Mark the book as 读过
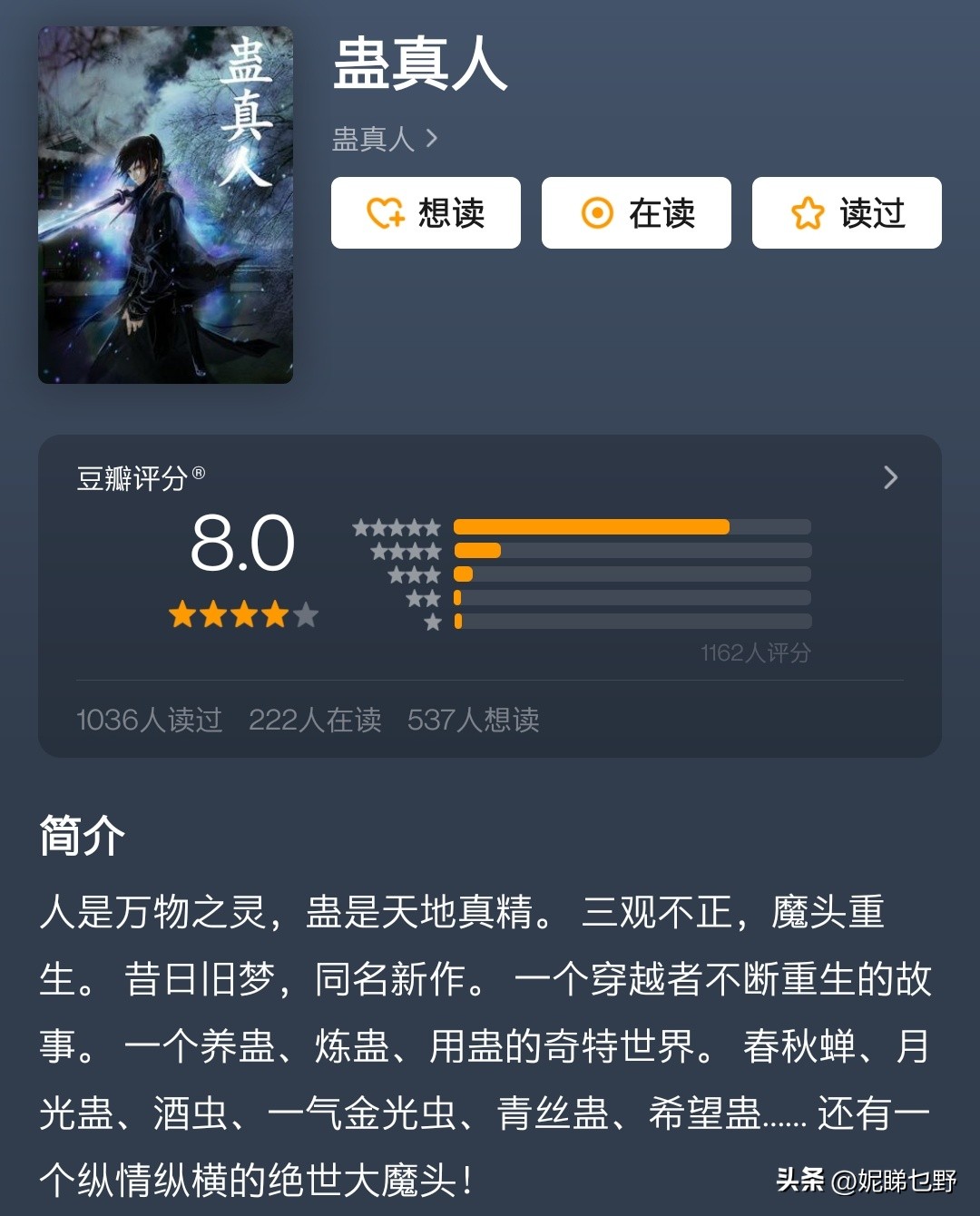 845,212
